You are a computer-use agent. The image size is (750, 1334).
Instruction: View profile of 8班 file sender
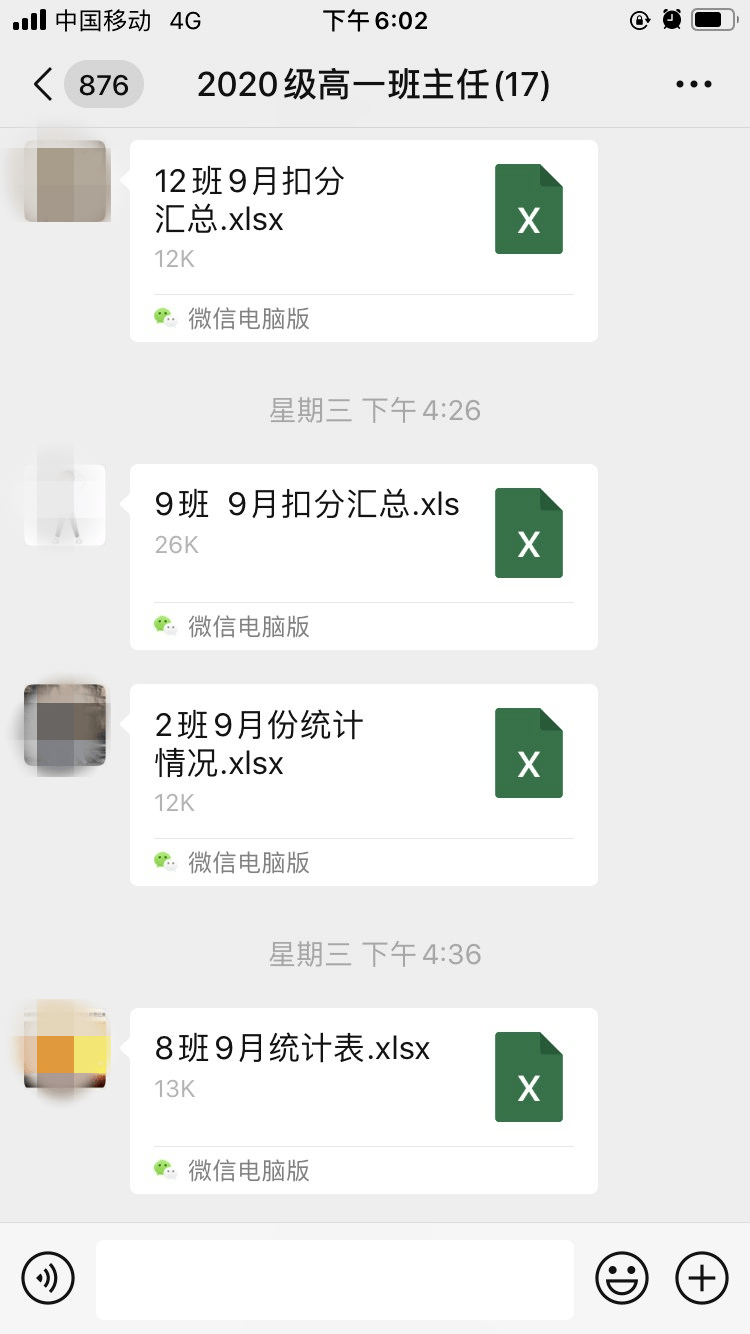click(65, 1049)
